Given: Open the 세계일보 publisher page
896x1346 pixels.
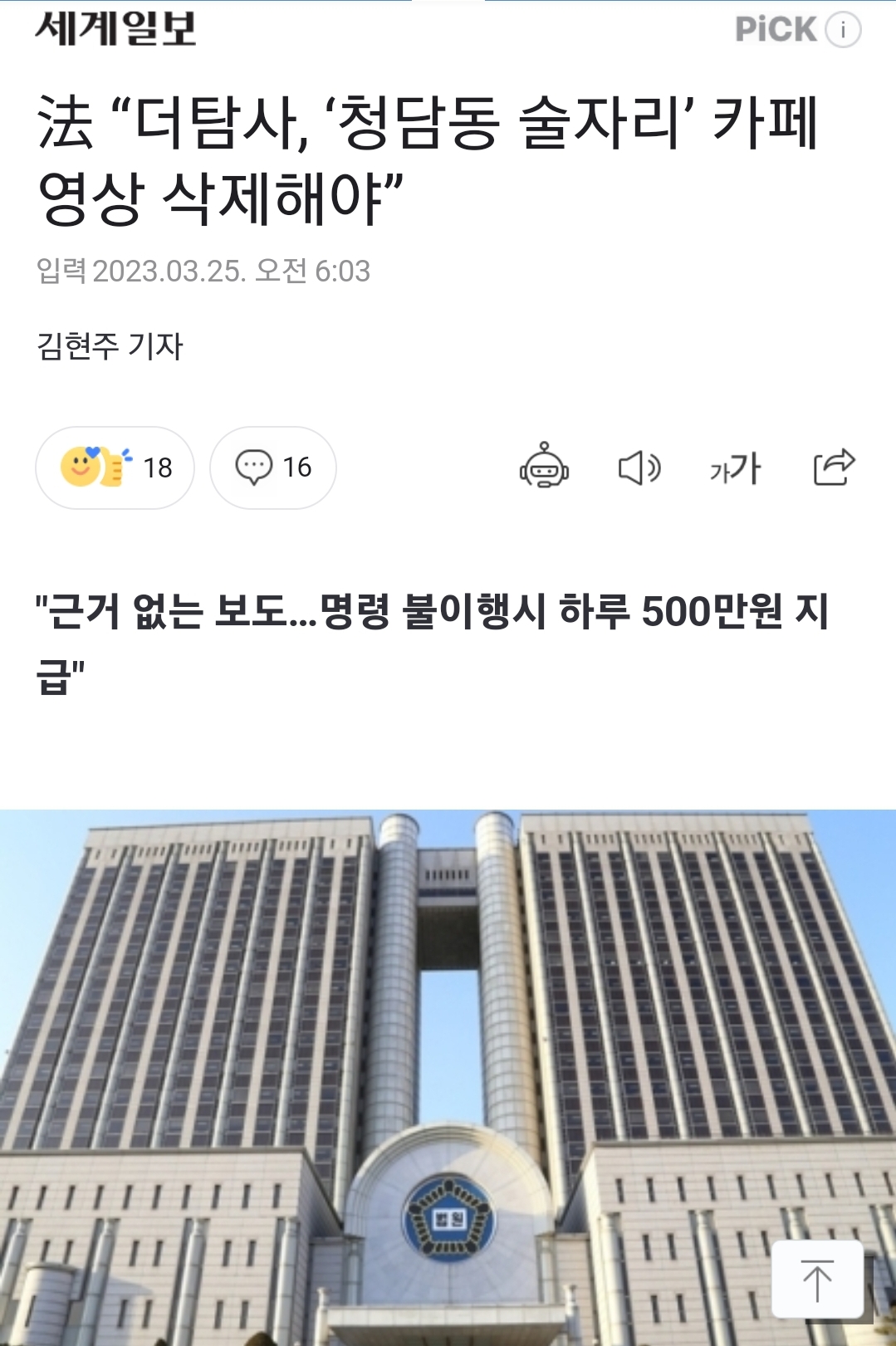Looking at the screenshot, I should coord(115,28).
